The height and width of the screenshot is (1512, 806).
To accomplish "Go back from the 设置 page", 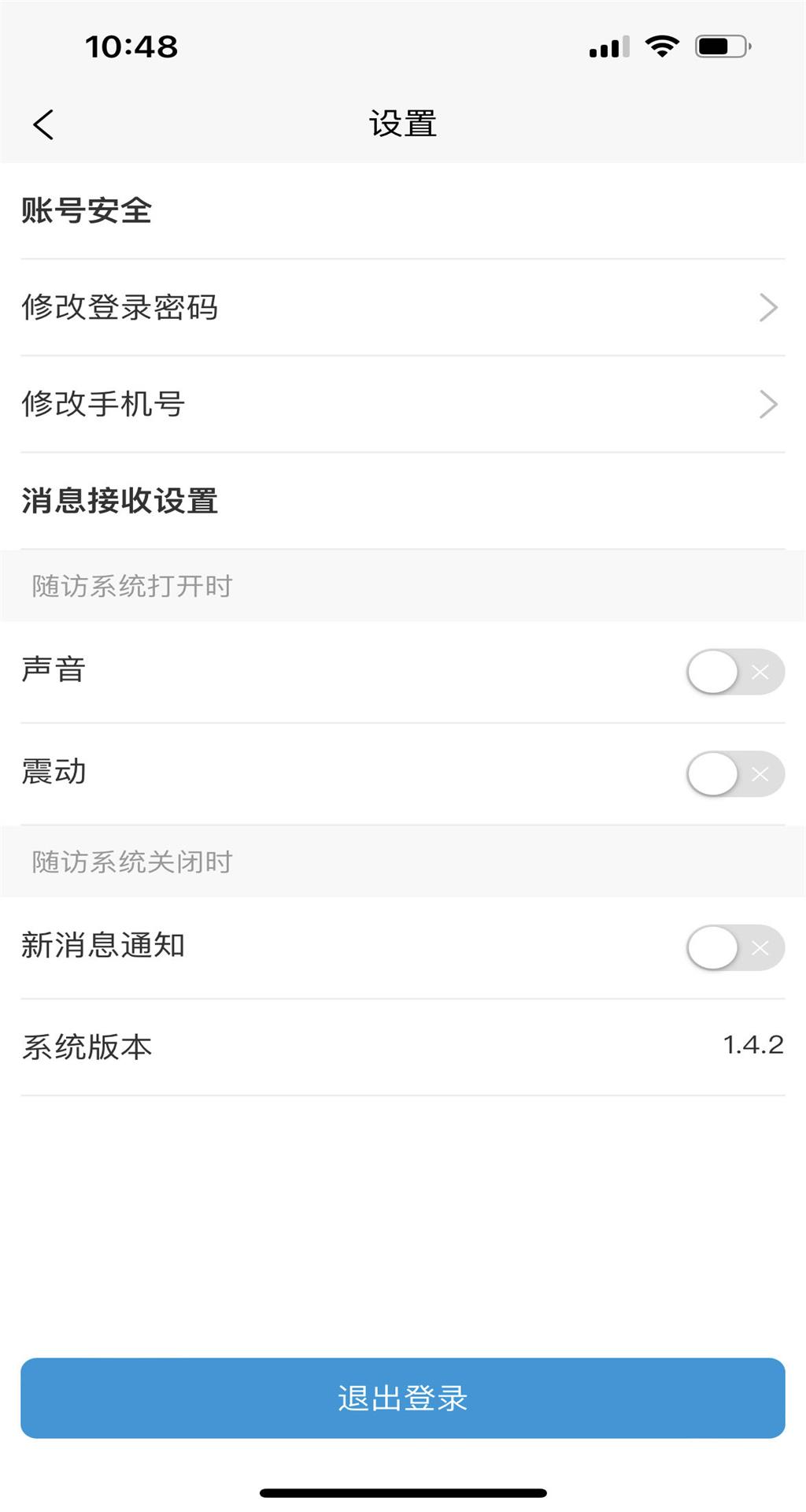I will 44,124.
